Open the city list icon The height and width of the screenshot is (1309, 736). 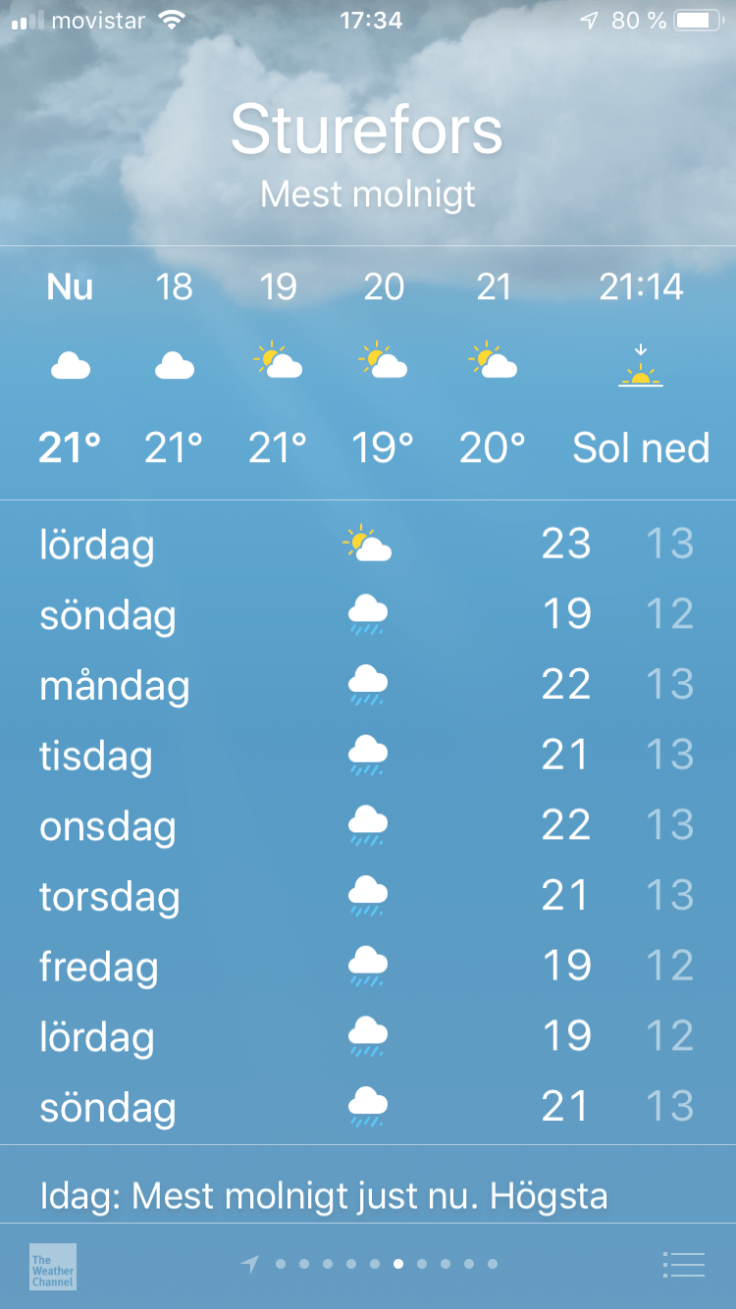[684, 1265]
